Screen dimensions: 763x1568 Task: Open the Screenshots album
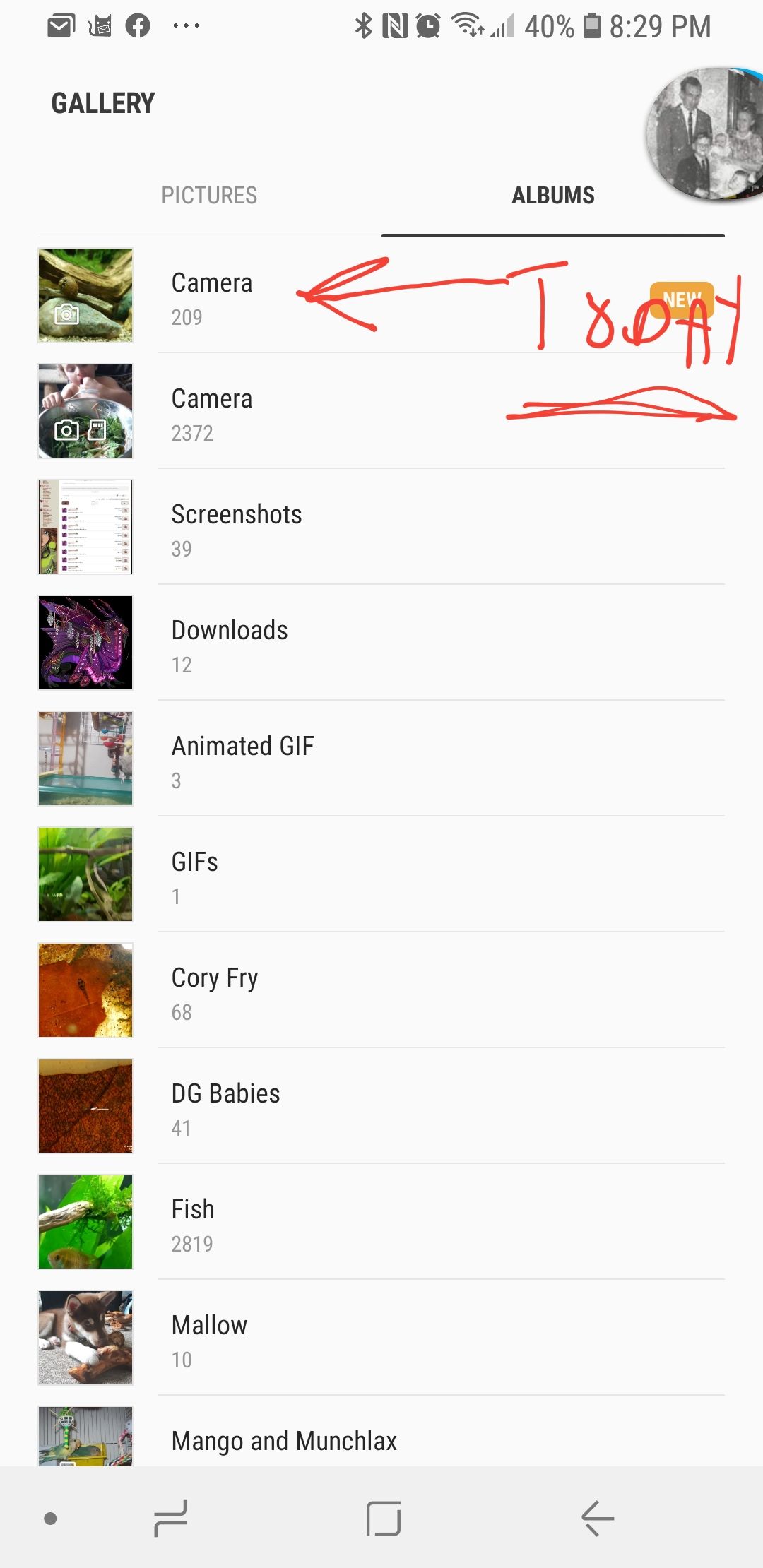point(236,528)
